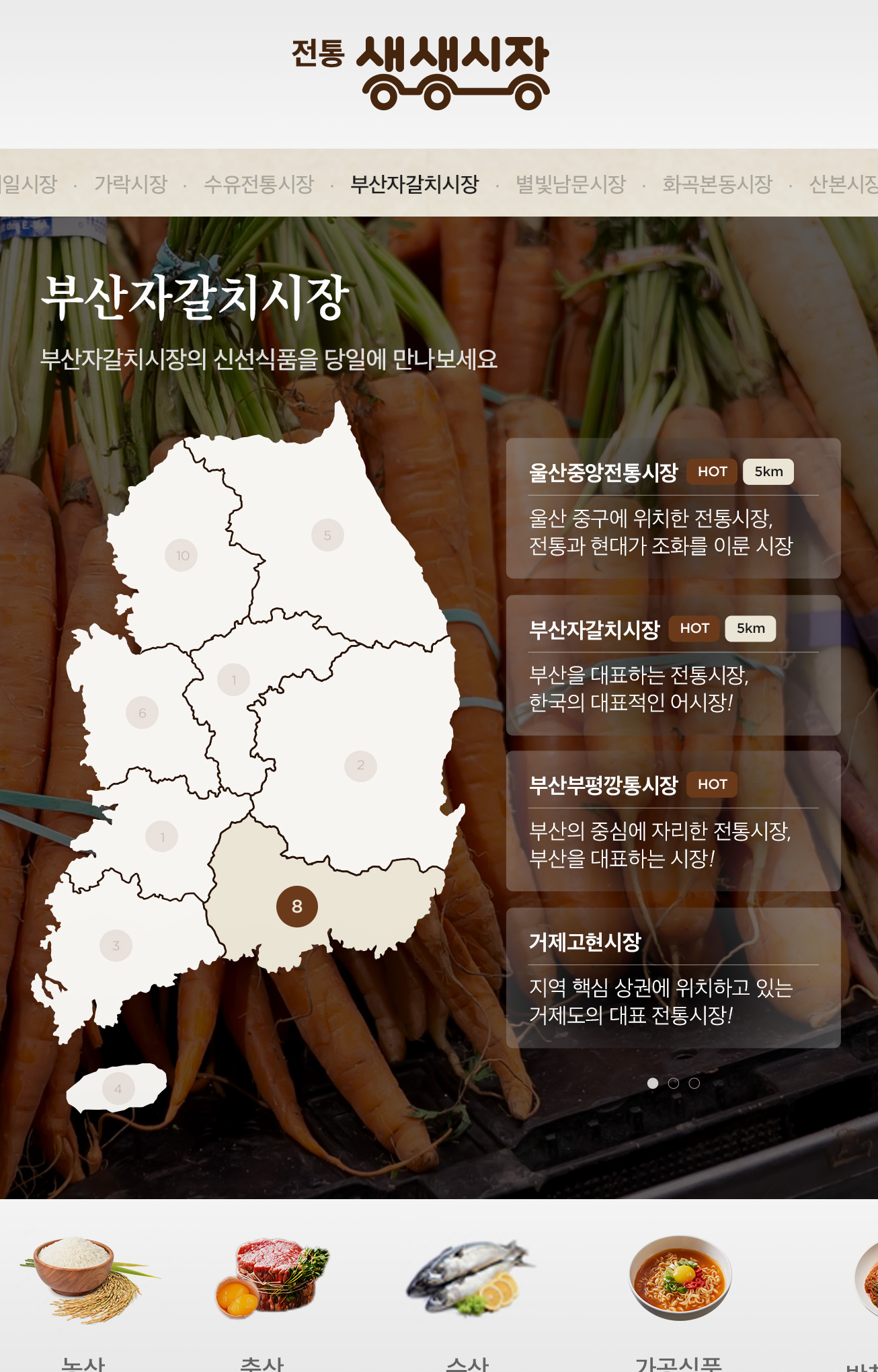Select map region marked 2
This screenshot has height=1372, width=878.
(x=360, y=765)
